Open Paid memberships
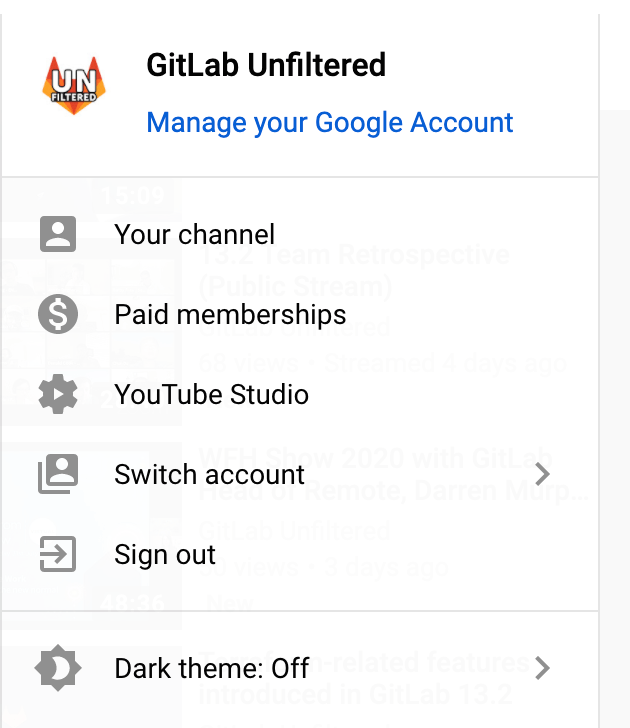630x728 pixels. [x=230, y=315]
